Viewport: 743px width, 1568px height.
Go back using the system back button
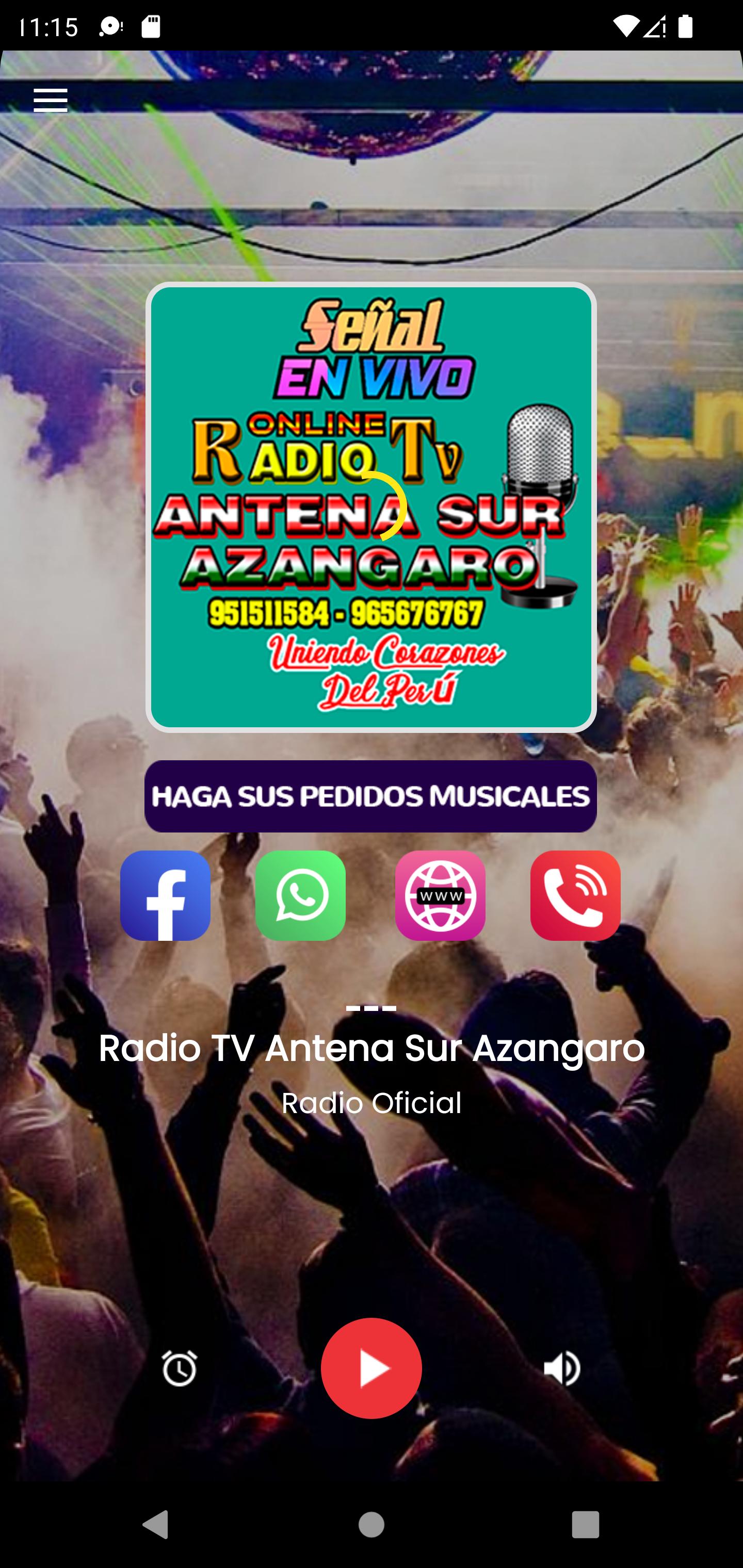pos(155,1525)
